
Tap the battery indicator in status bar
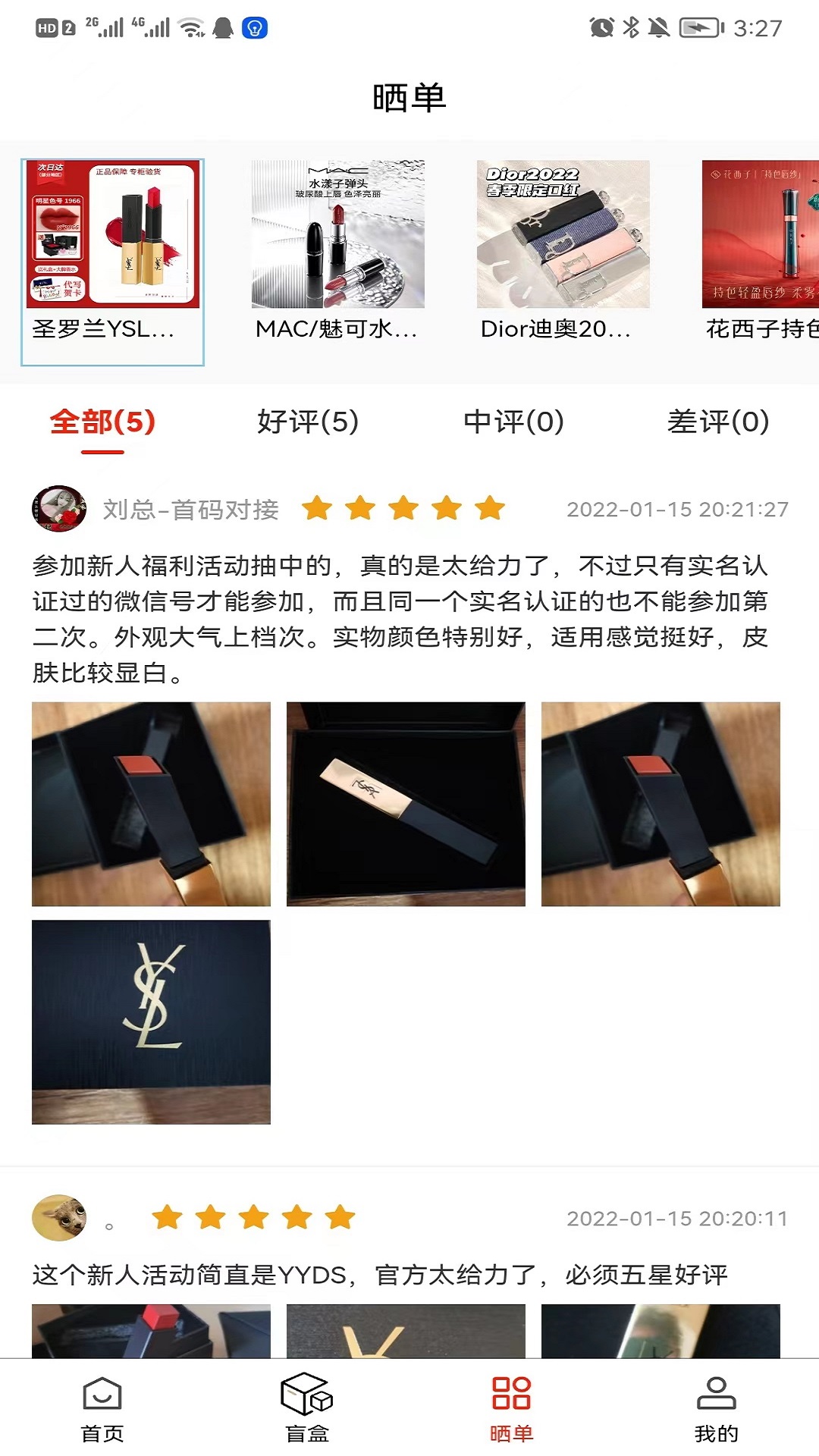pyautogui.click(x=700, y=28)
